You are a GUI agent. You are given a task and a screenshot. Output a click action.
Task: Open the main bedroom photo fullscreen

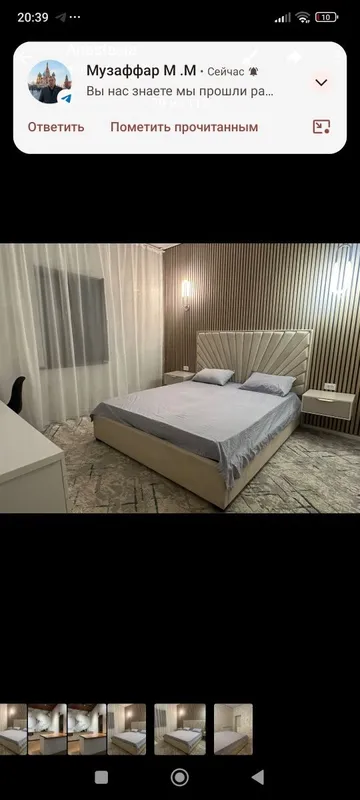(180, 378)
